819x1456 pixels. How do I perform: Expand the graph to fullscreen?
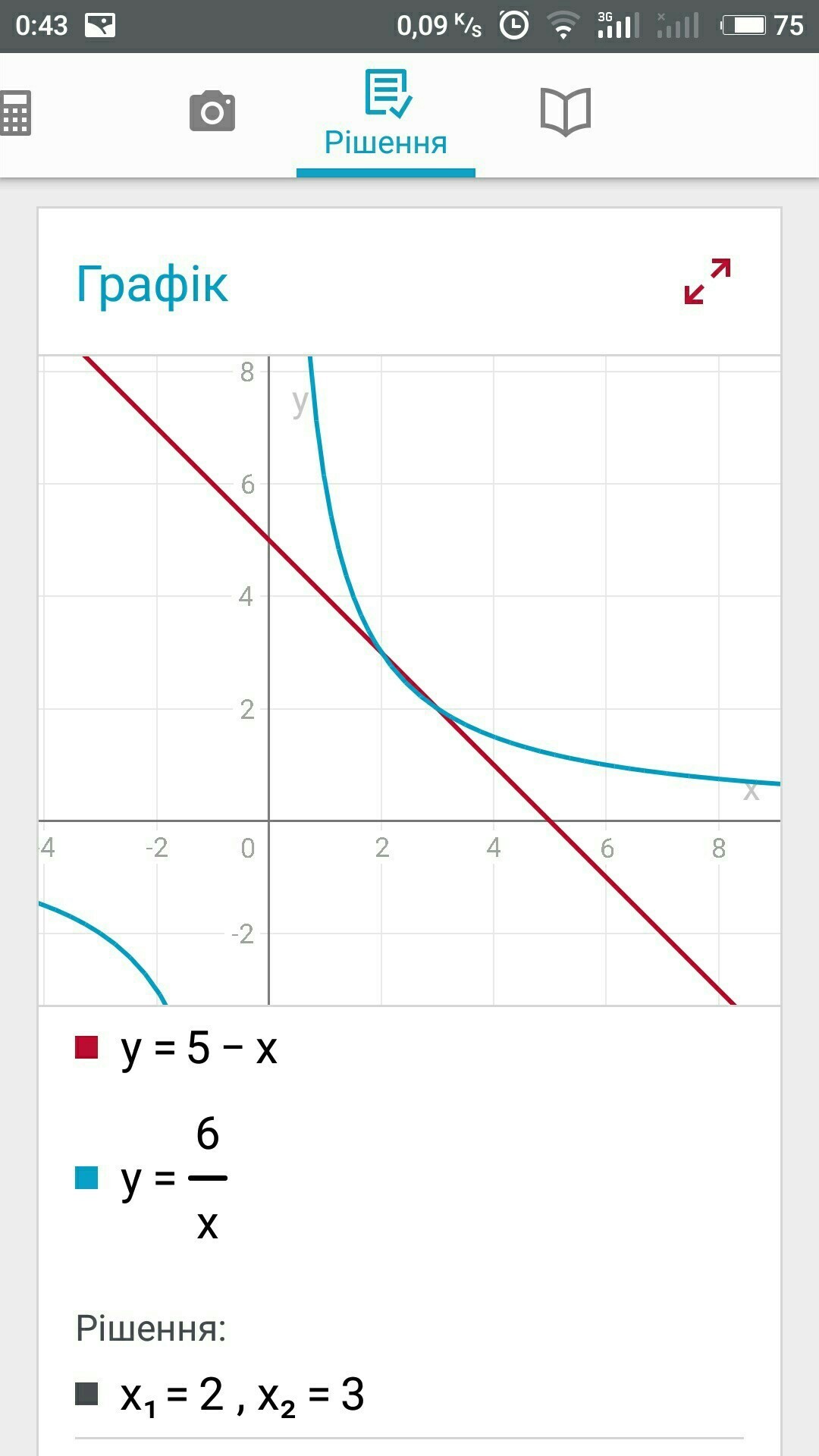tap(708, 281)
